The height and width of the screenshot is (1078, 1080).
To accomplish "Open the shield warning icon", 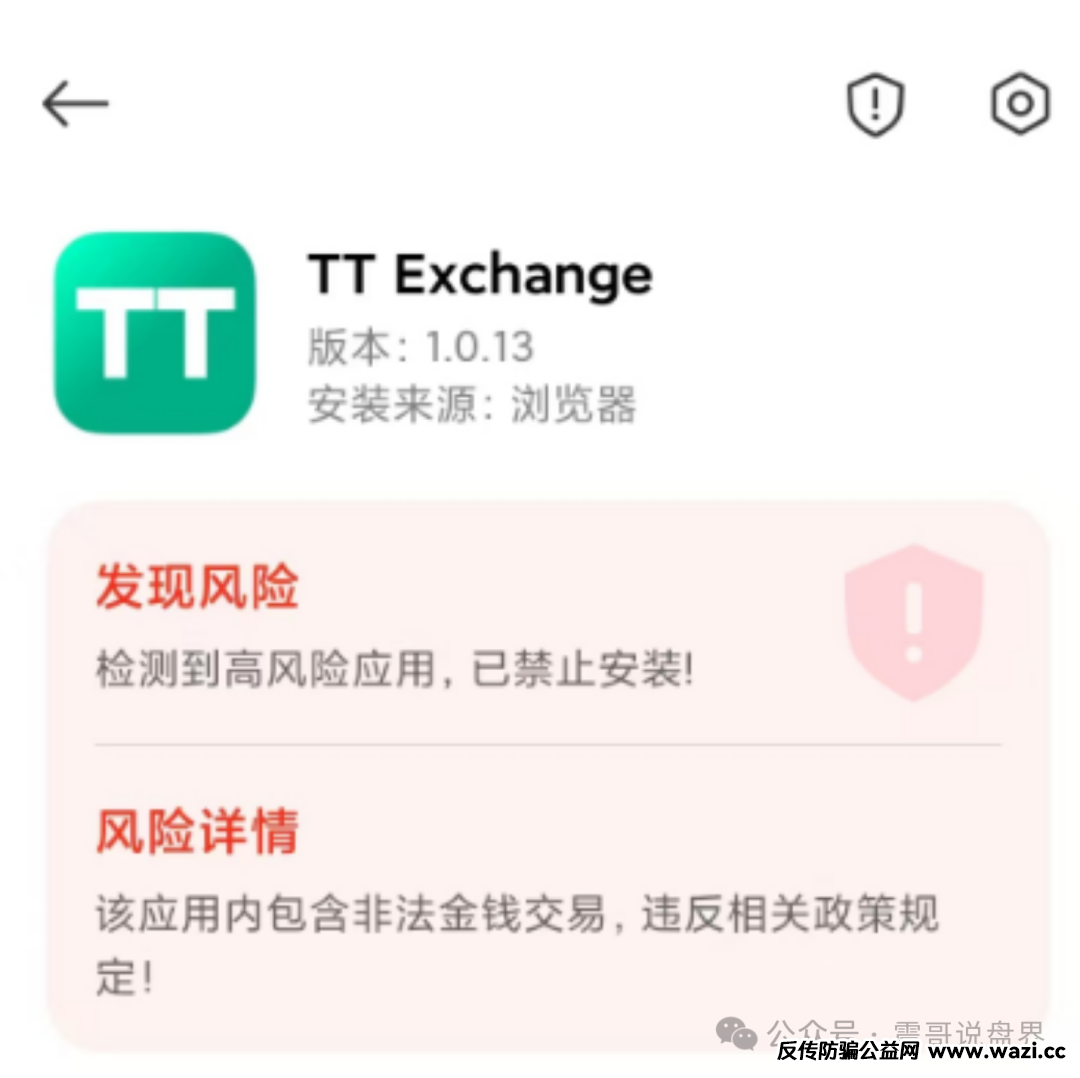I will tap(875, 105).
